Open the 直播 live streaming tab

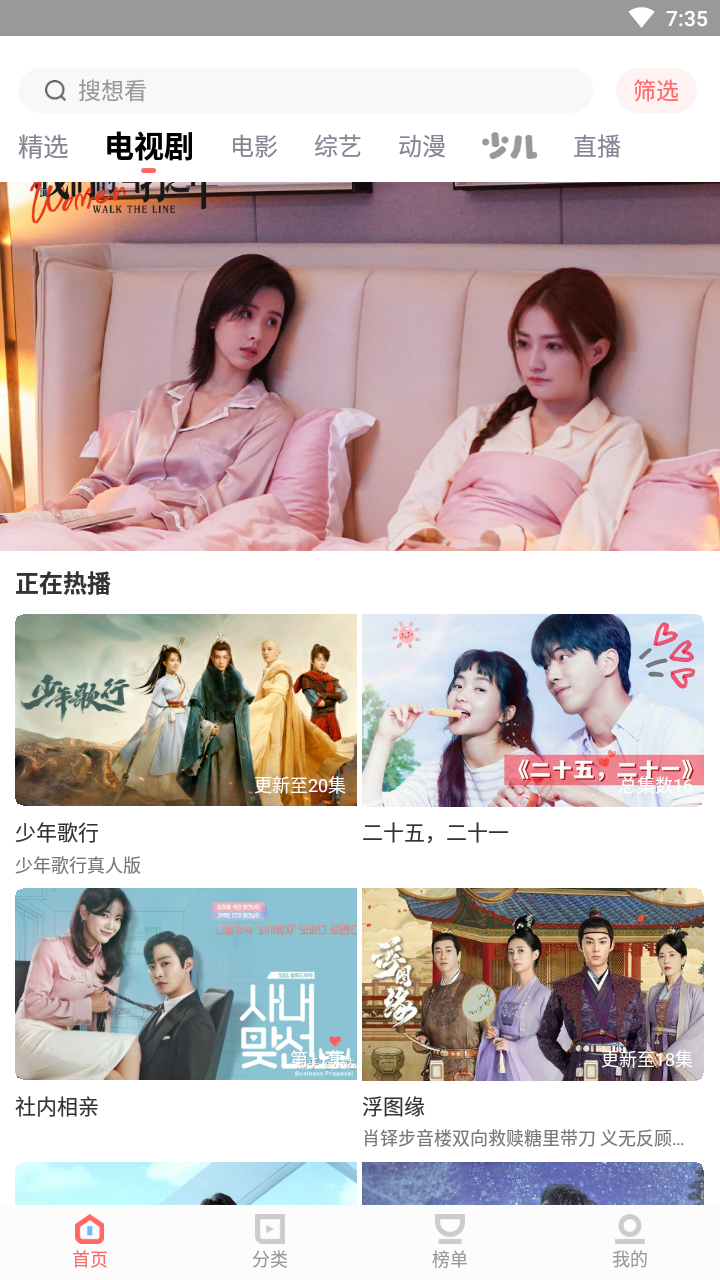click(595, 146)
